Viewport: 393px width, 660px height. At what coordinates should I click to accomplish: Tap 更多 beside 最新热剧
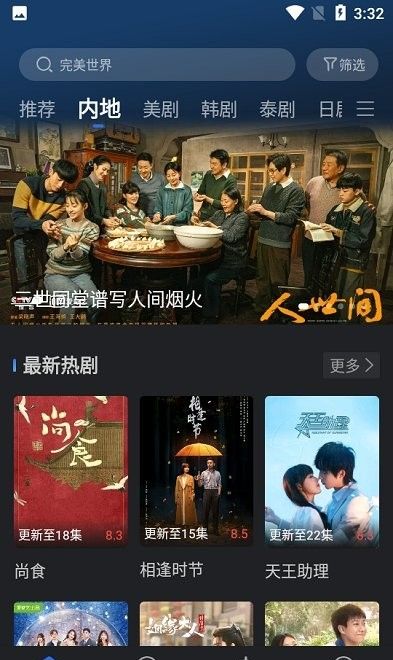(351, 365)
